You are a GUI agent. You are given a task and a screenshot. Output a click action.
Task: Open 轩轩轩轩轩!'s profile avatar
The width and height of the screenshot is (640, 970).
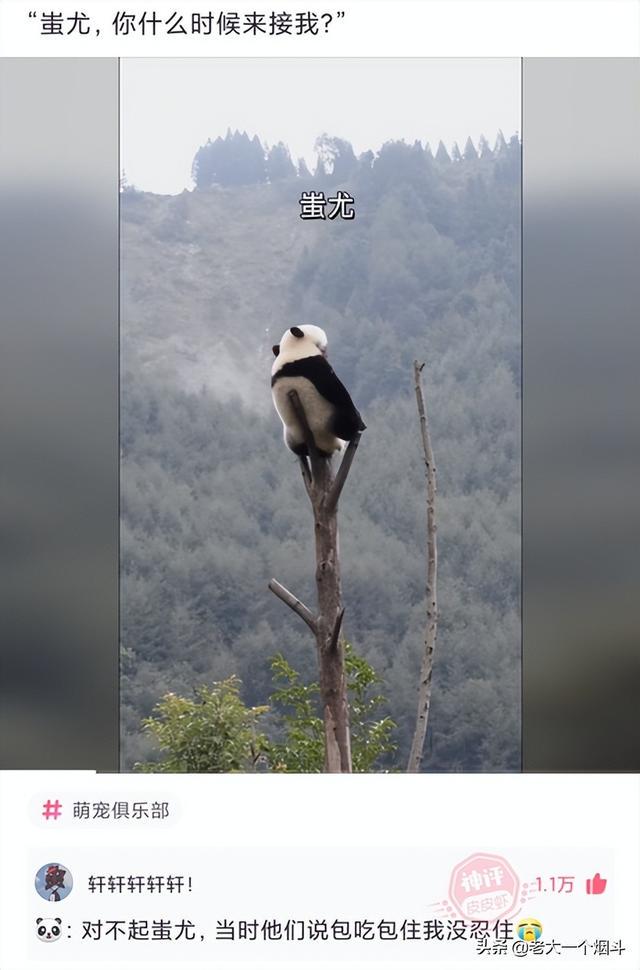[x=54, y=883]
